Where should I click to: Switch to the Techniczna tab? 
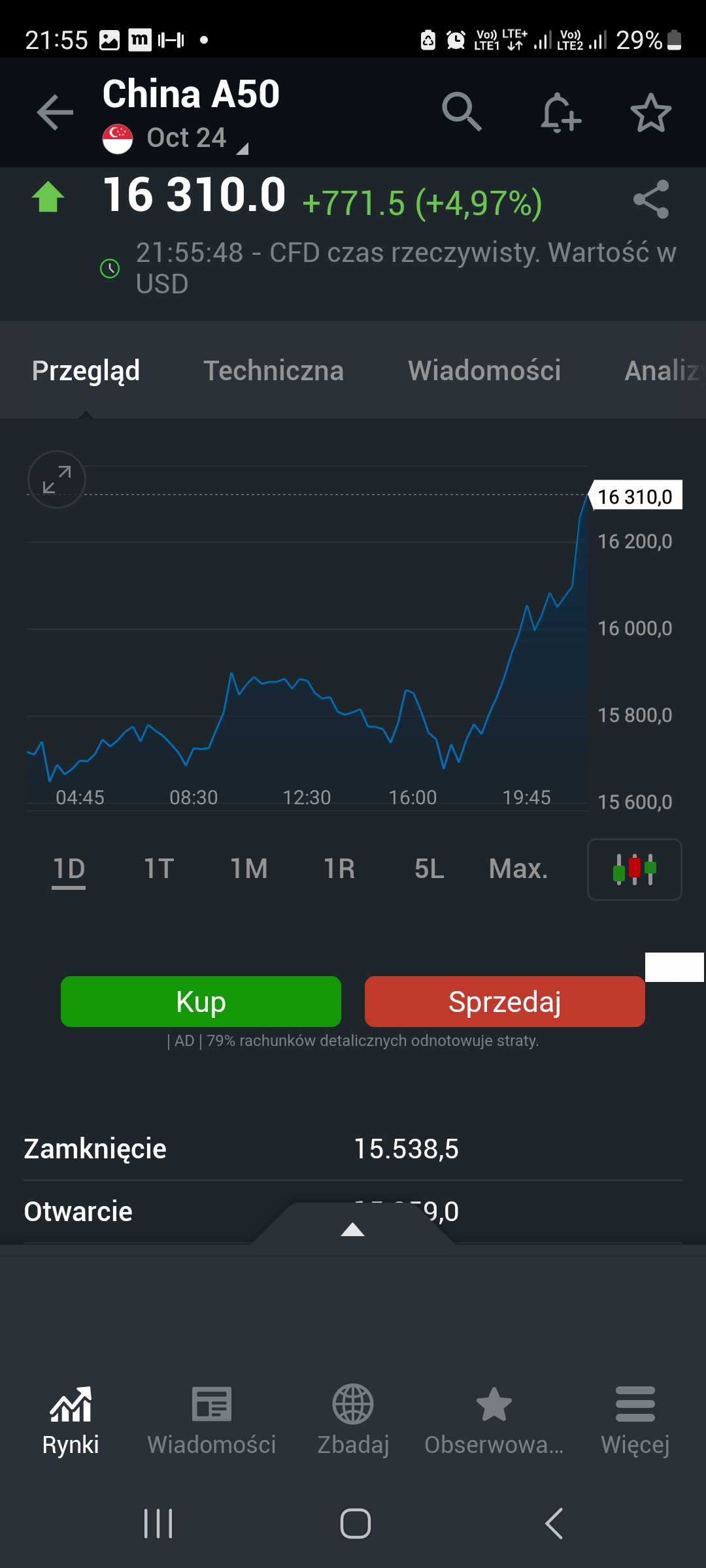[x=273, y=370]
